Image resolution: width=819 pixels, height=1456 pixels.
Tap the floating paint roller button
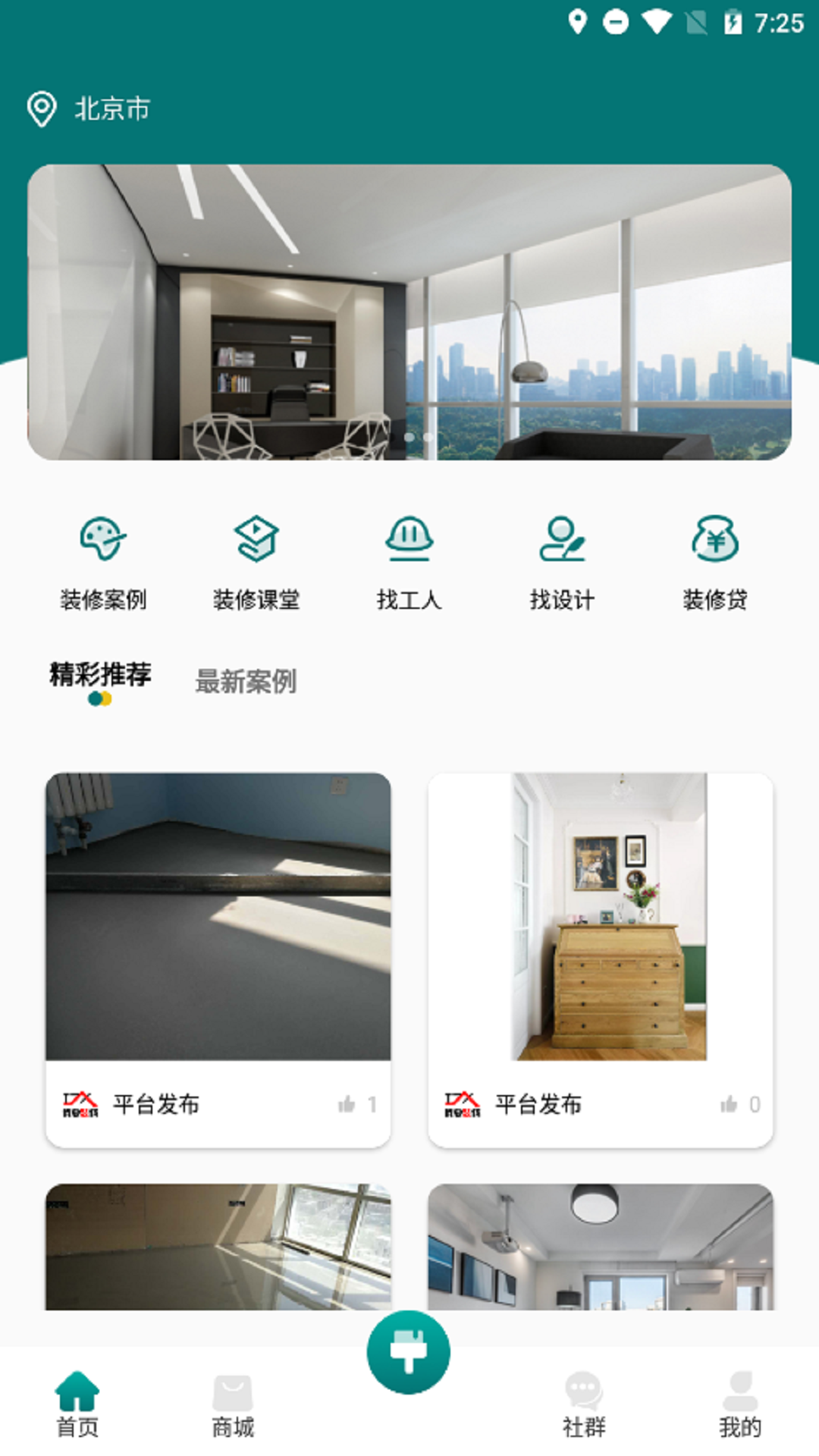pyautogui.click(x=409, y=1351)
